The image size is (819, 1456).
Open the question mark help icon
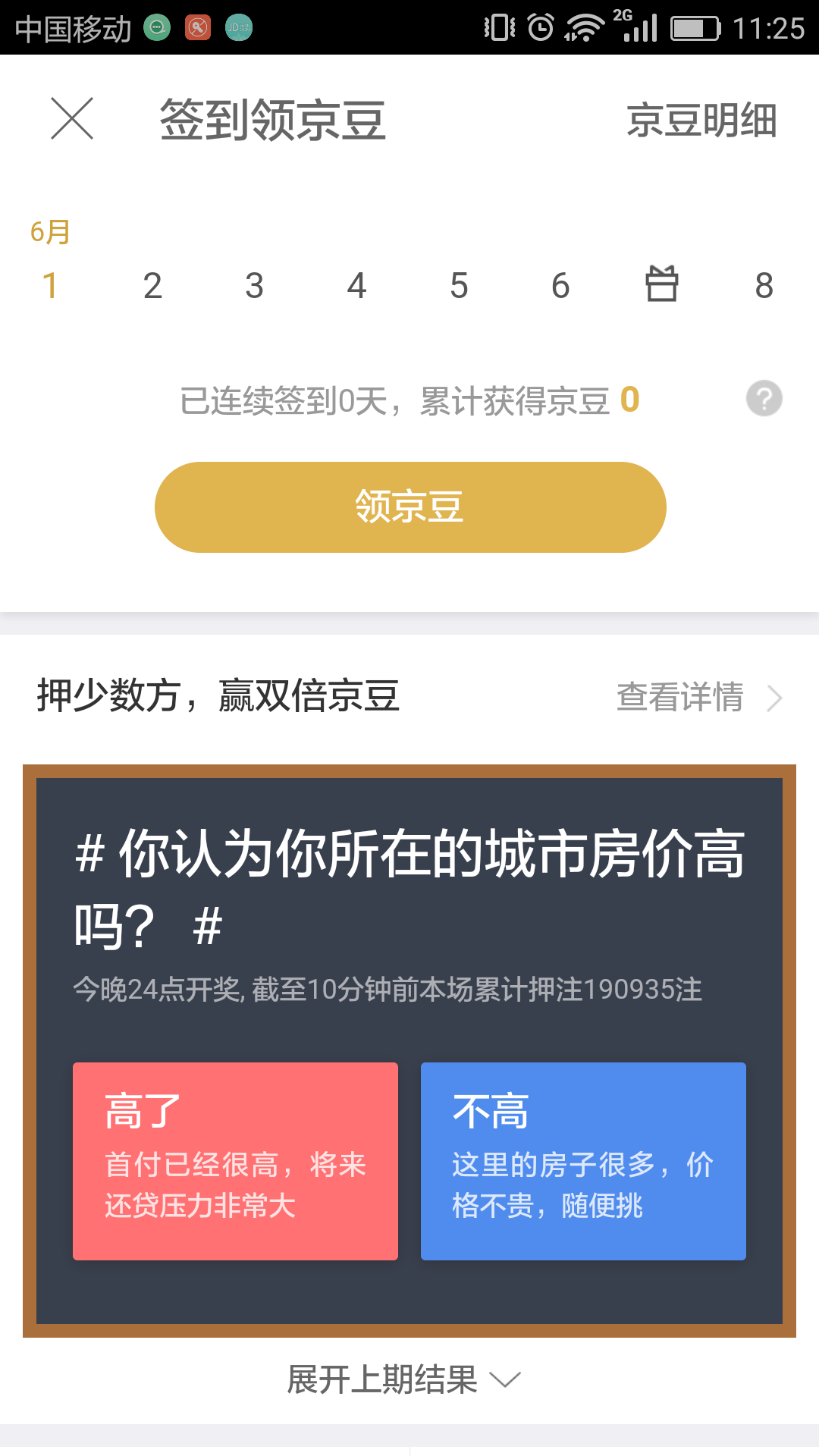point(764,398)
